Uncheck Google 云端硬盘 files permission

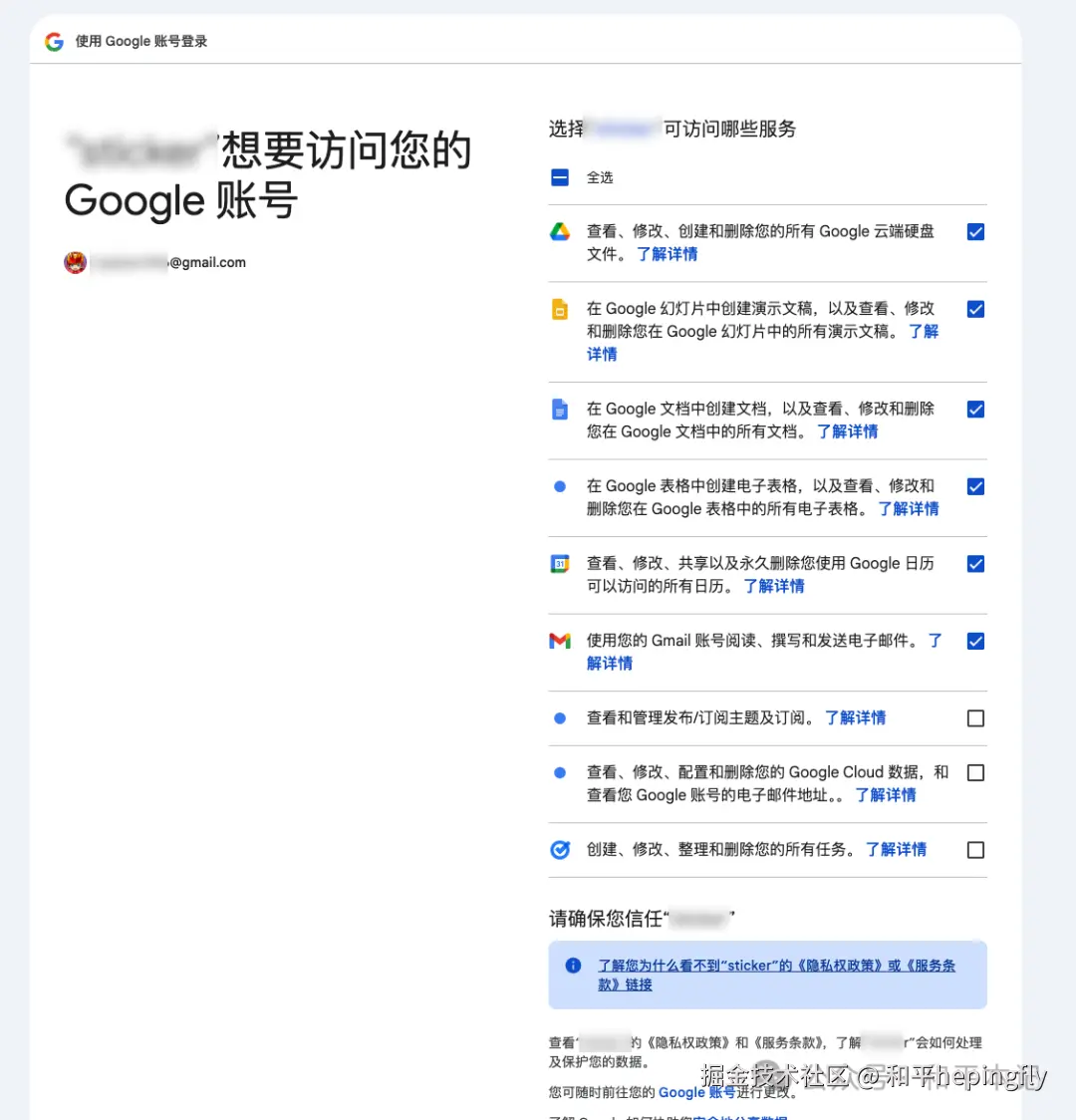click(x=975, y=232)
